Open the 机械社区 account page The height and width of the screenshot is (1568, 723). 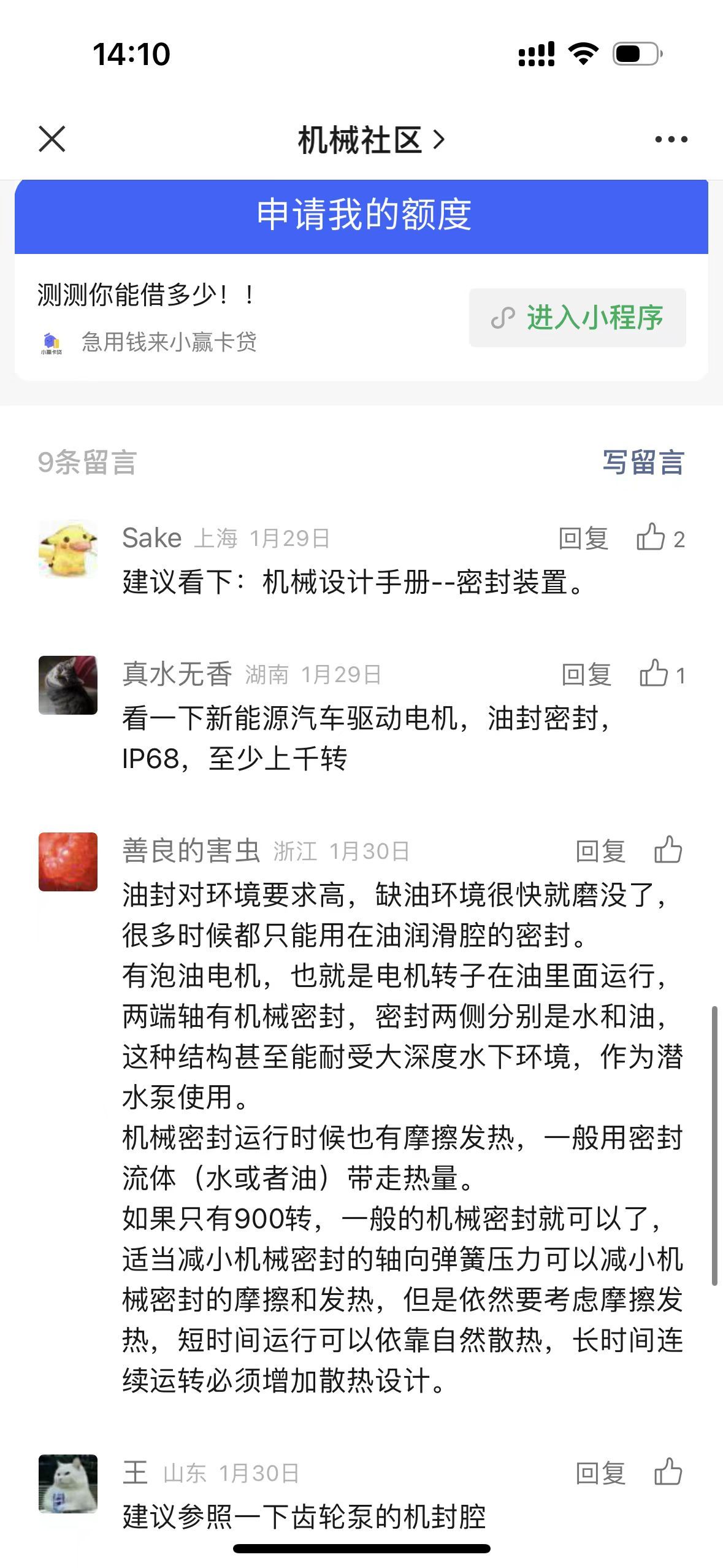click(370, 140)
